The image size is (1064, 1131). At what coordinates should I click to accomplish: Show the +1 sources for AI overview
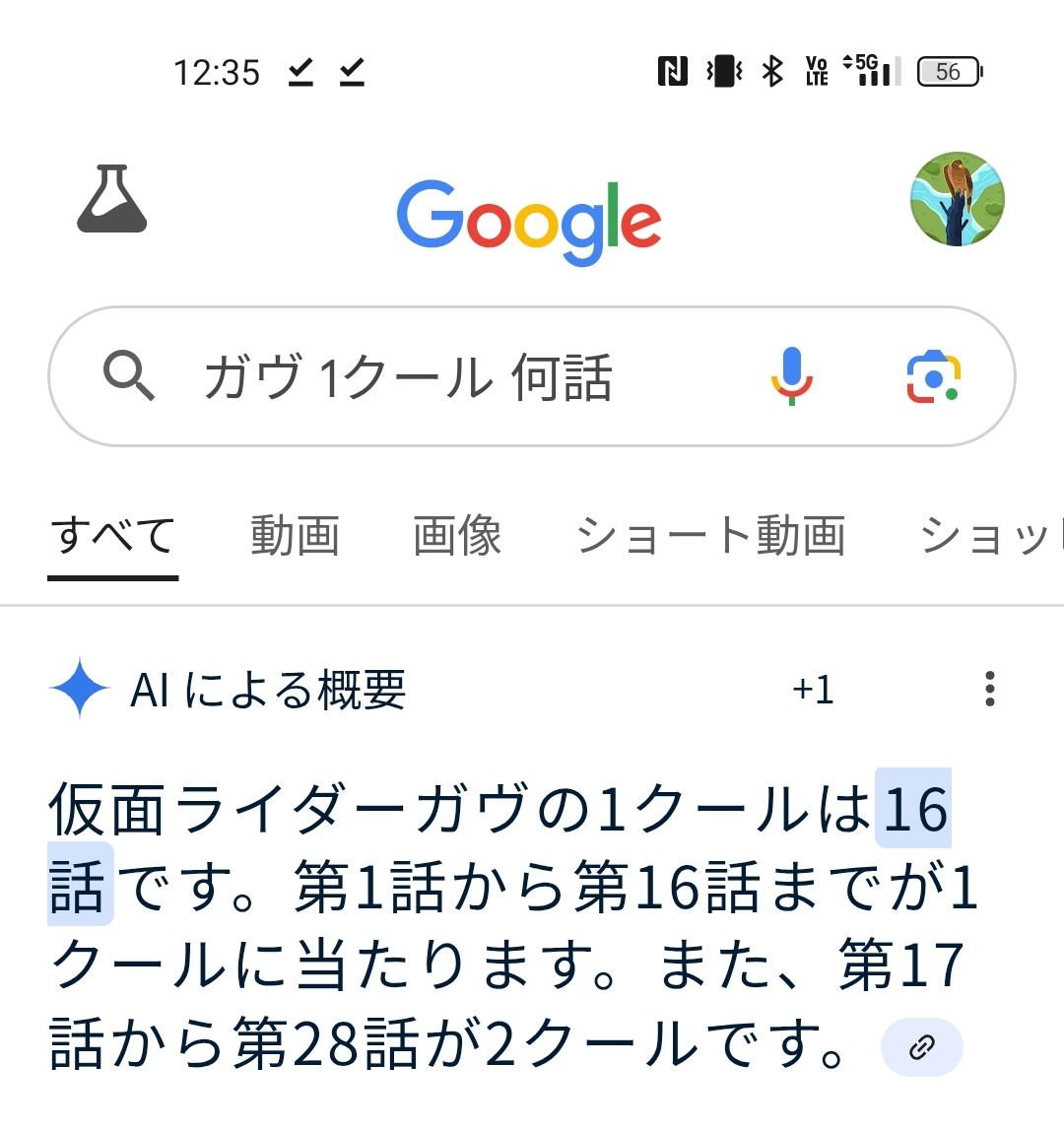[813, 690]
